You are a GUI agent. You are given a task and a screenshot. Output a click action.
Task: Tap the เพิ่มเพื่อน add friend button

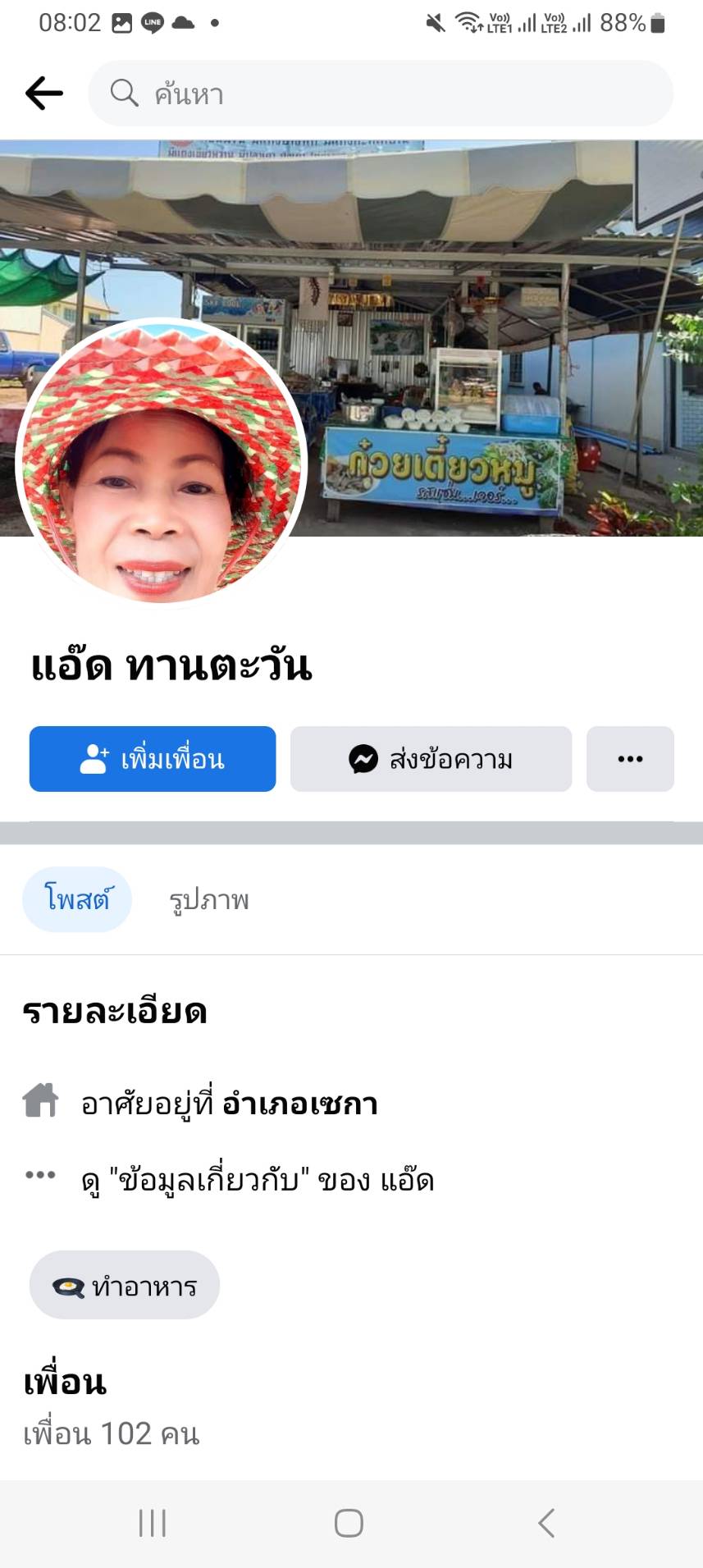coord(153,759)
